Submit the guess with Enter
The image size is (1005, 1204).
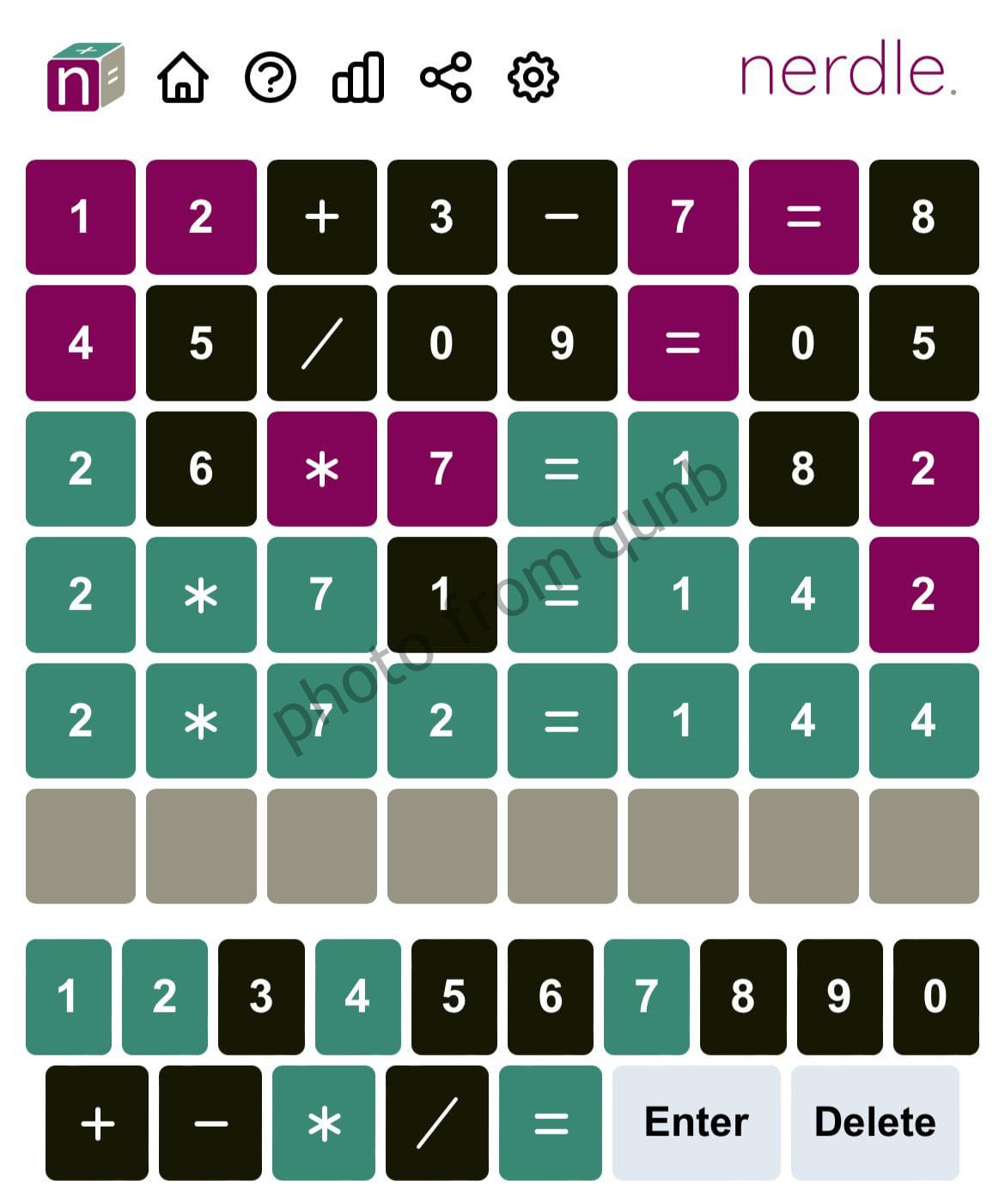(x=696, y=1122)
